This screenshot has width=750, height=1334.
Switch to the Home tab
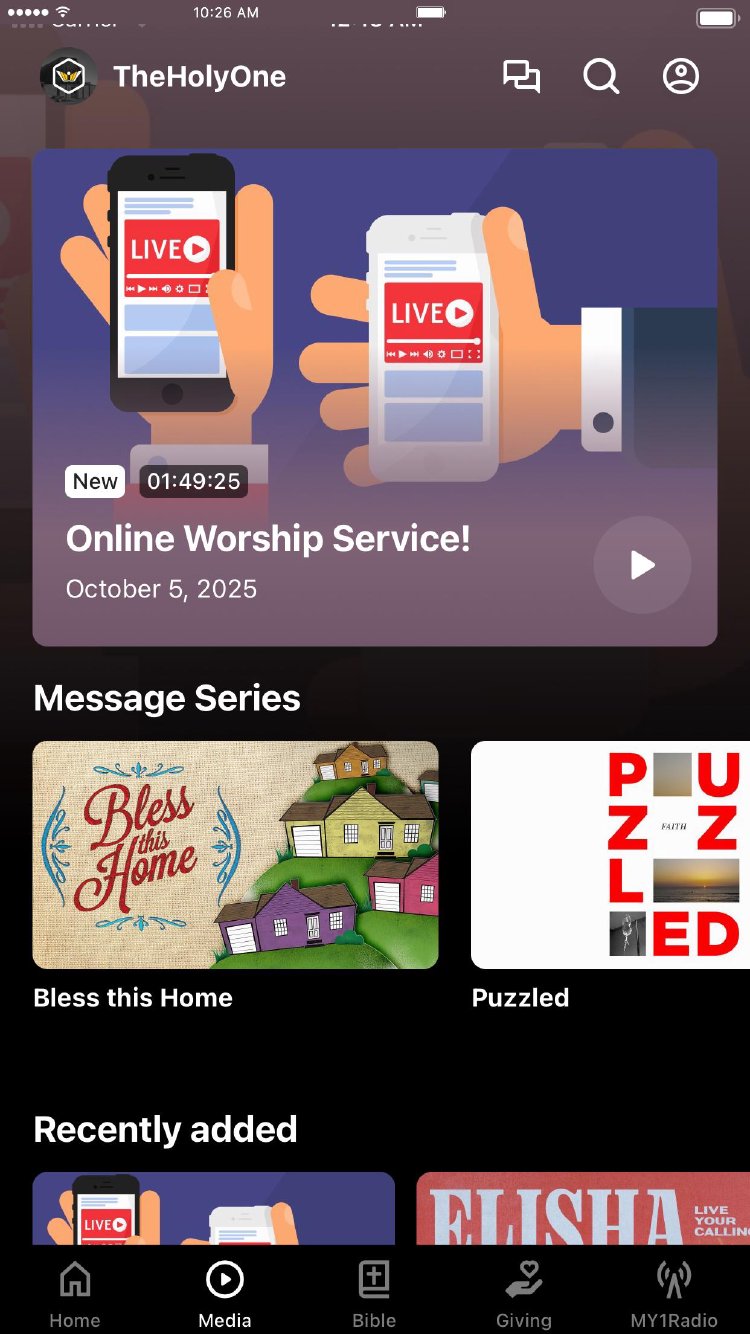75,1295
